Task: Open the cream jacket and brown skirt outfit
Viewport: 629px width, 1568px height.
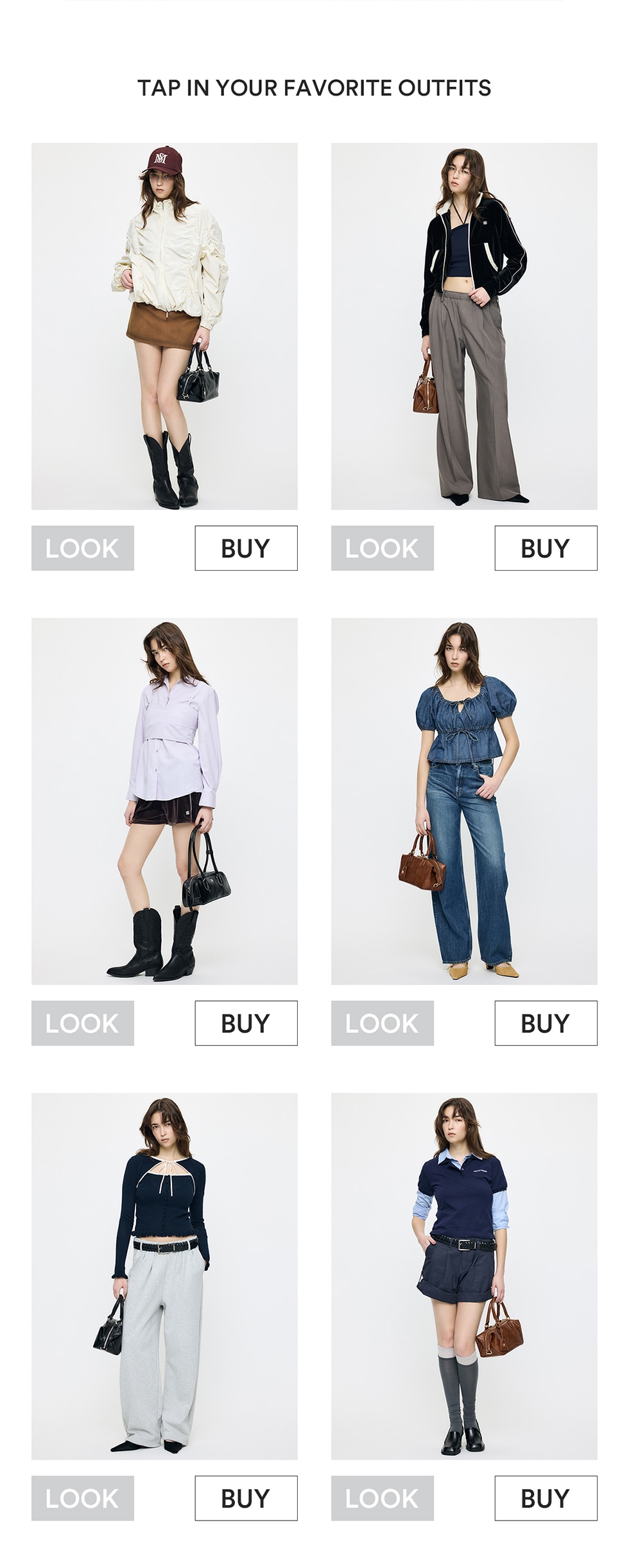Action: point(164,326)
